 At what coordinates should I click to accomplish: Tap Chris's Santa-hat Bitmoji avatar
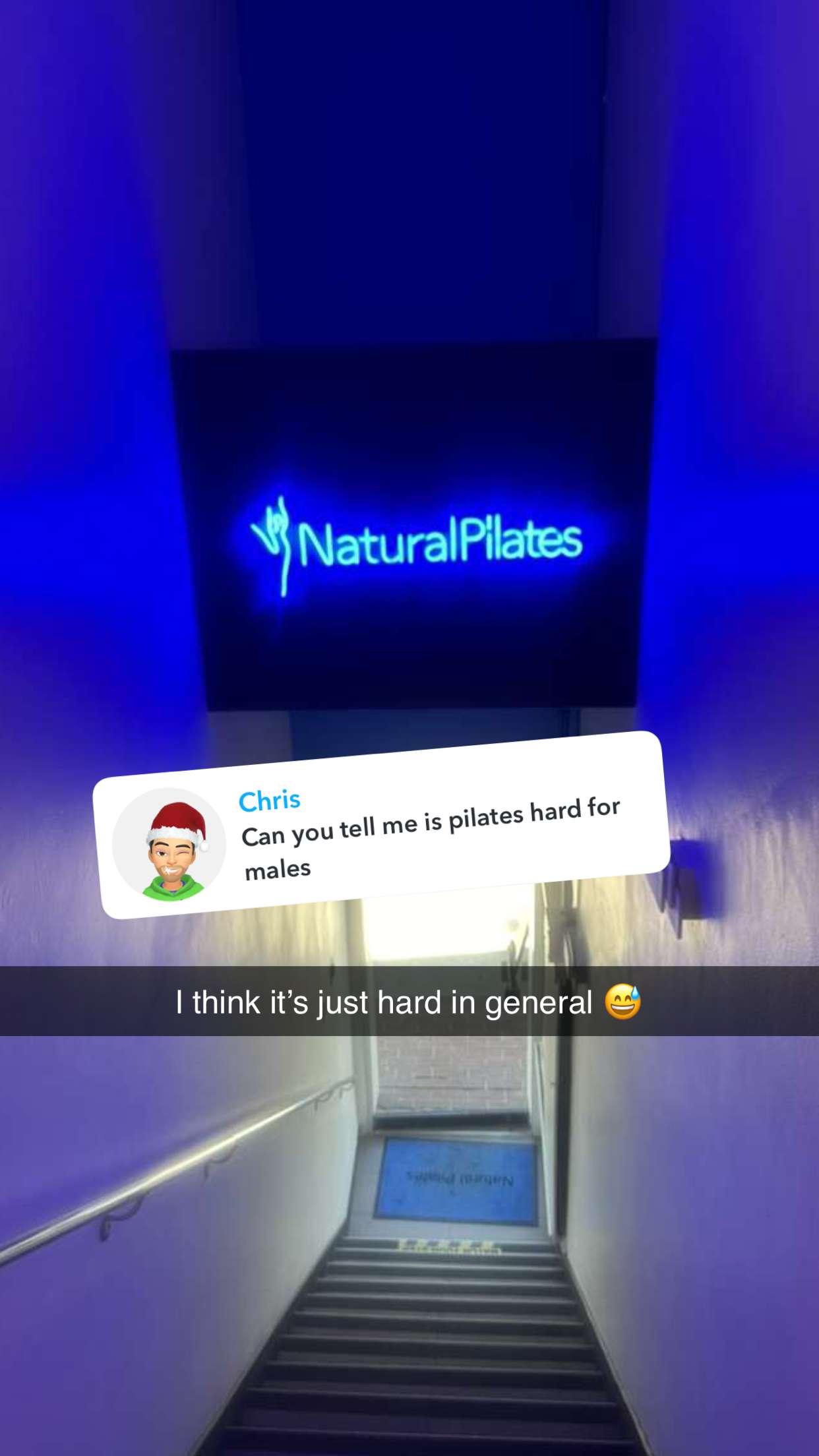tap(173, 845)
